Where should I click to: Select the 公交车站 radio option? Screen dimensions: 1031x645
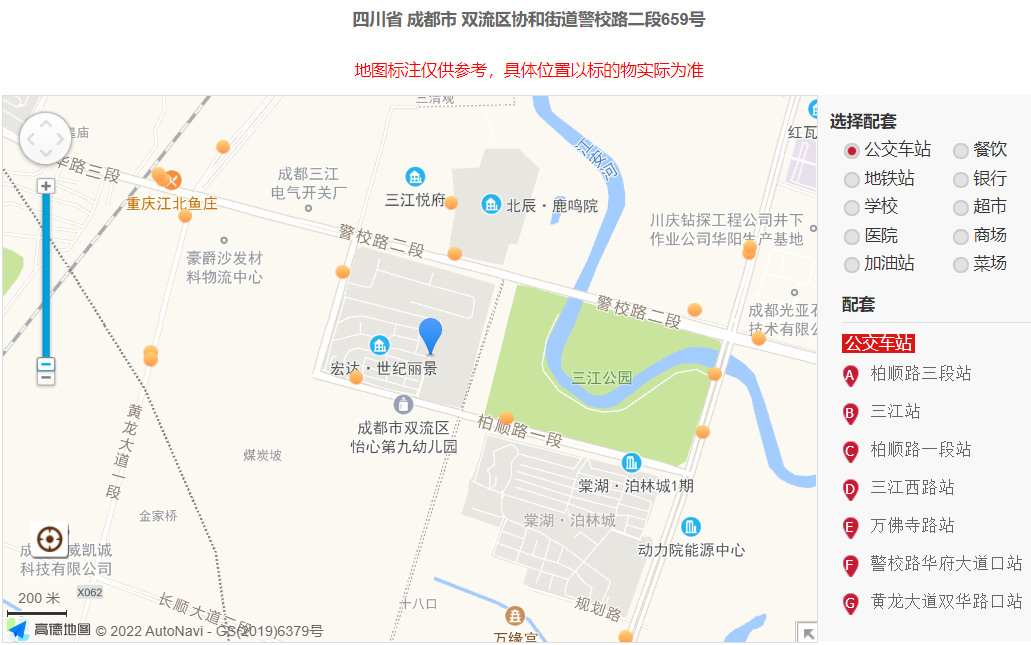point(852,151)
